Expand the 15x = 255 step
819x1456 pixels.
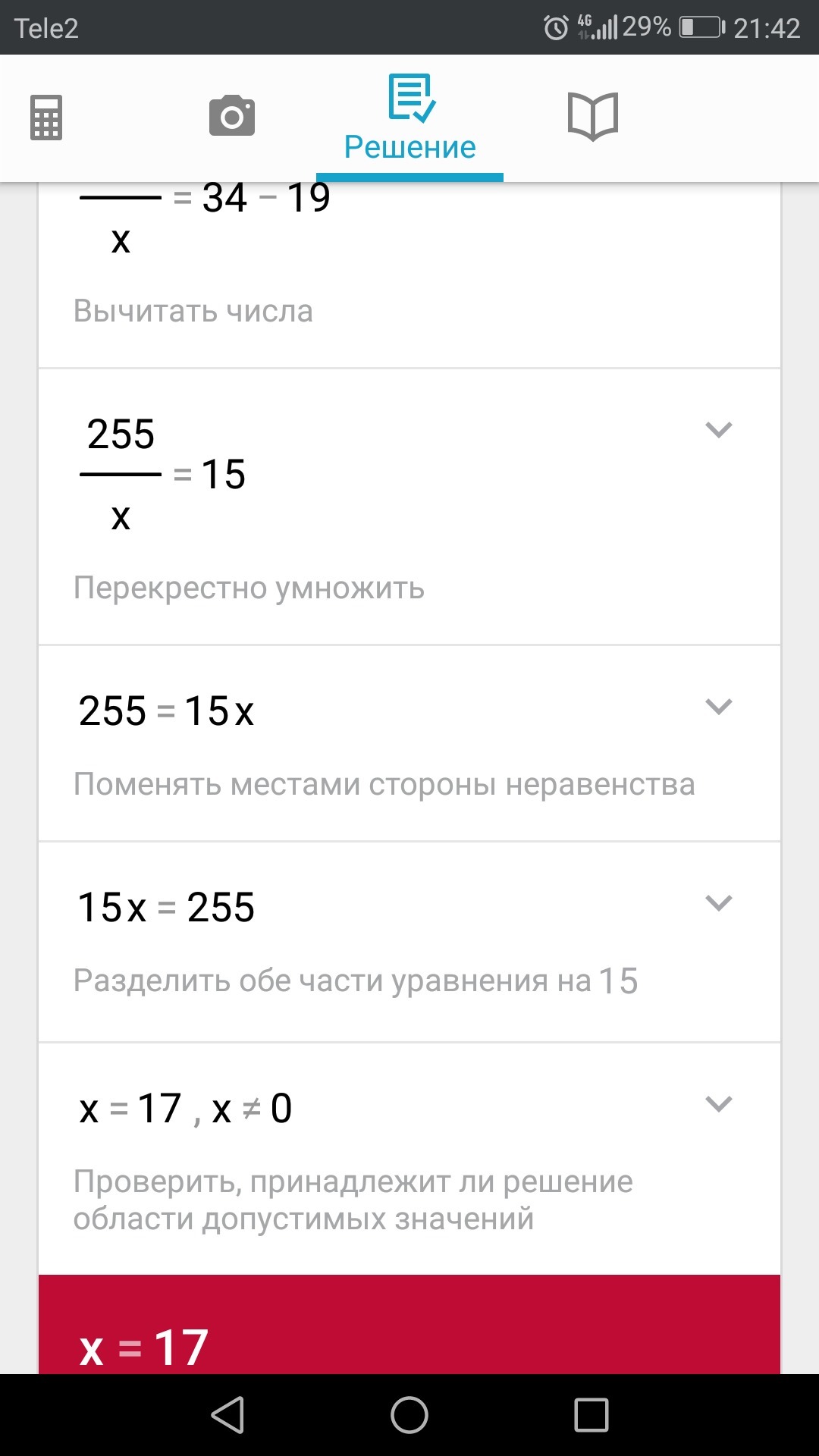coord(718,902)
